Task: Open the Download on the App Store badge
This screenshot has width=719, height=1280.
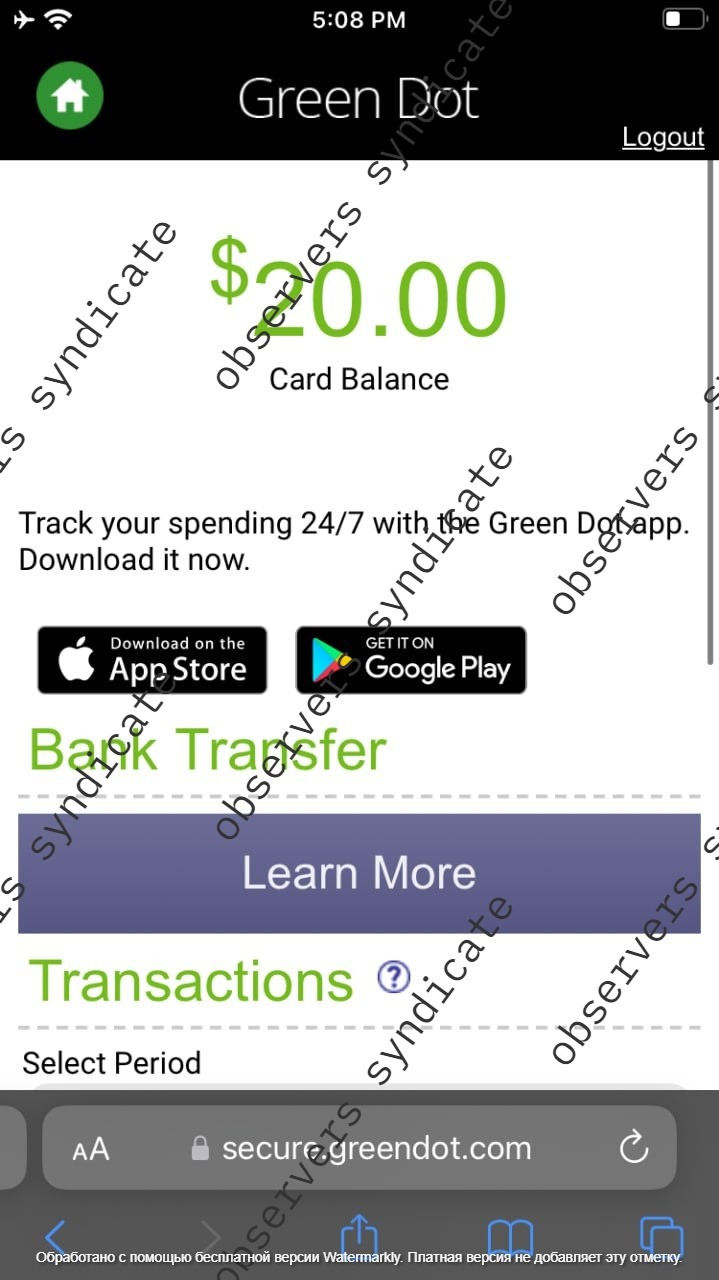Action: point(152,660)
